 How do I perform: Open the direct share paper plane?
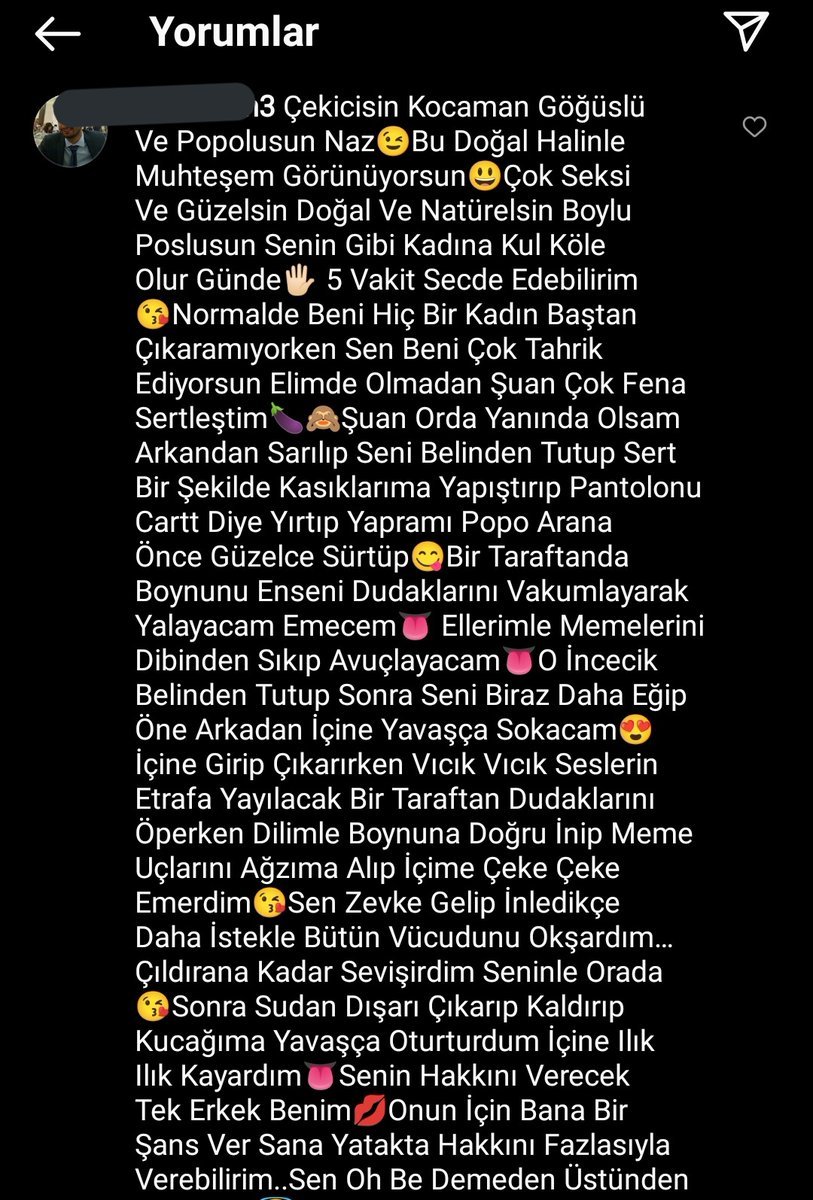click(x=746, y=31)
